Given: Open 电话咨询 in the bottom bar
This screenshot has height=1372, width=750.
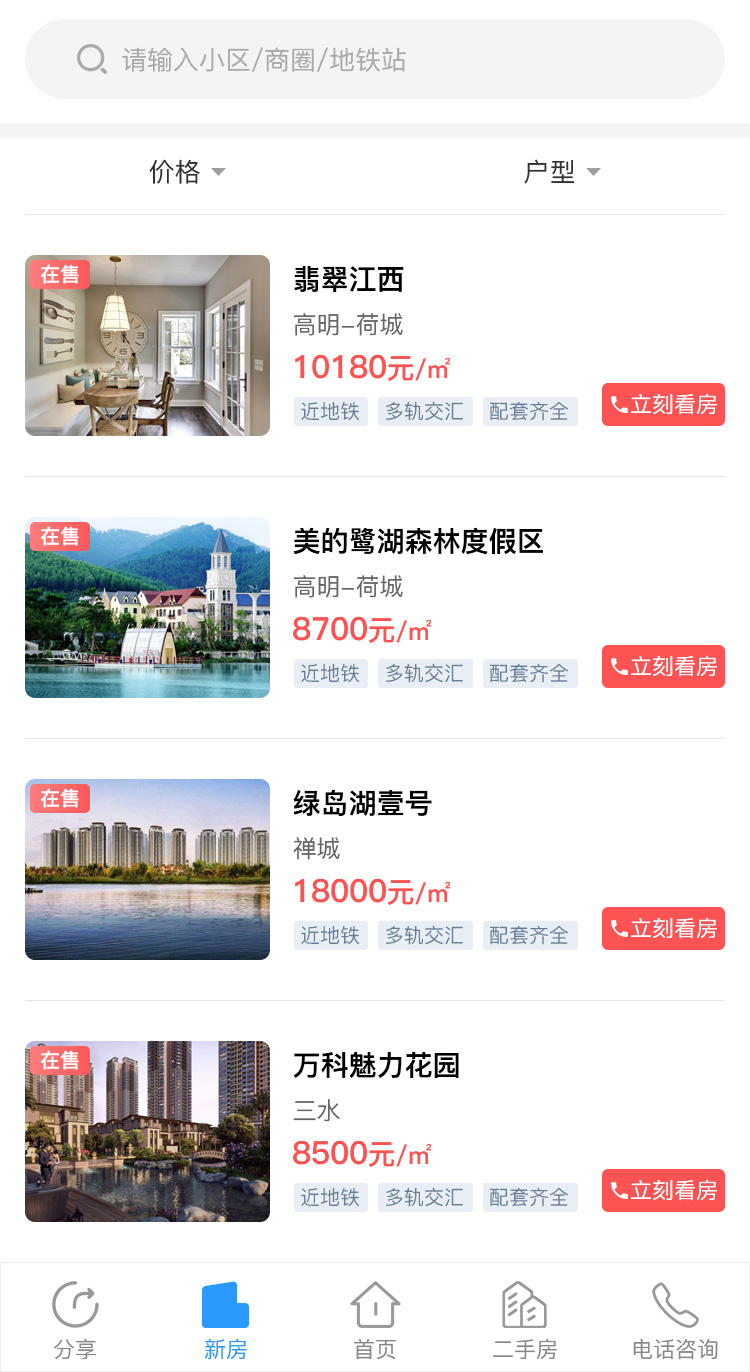Looking at the screenshot, I should click(x=675, y=1320).
